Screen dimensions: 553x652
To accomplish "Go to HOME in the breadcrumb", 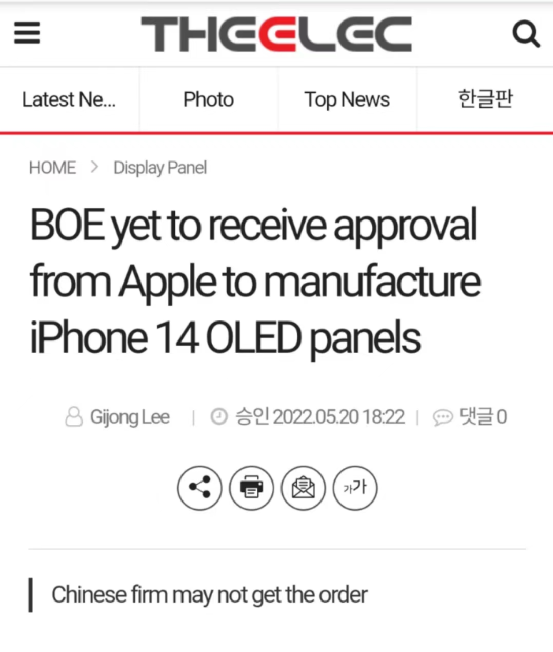I will coord(52,168).
